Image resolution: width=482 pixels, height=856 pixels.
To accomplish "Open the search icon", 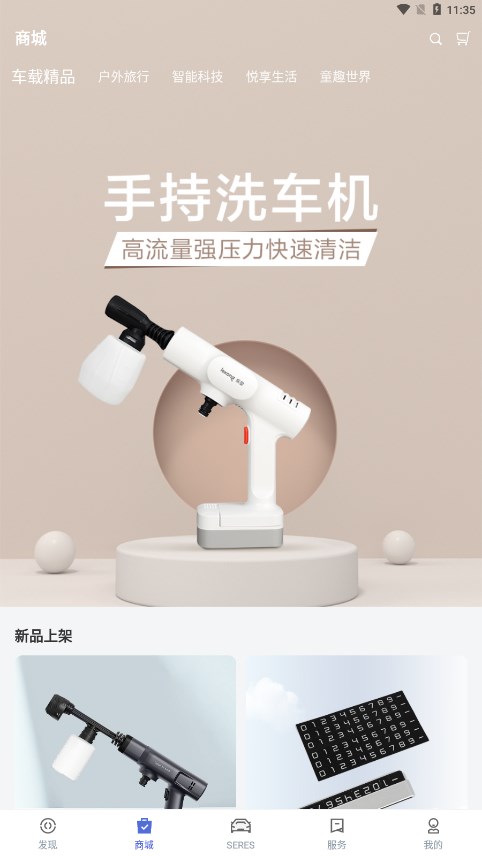I will (435, 39).
